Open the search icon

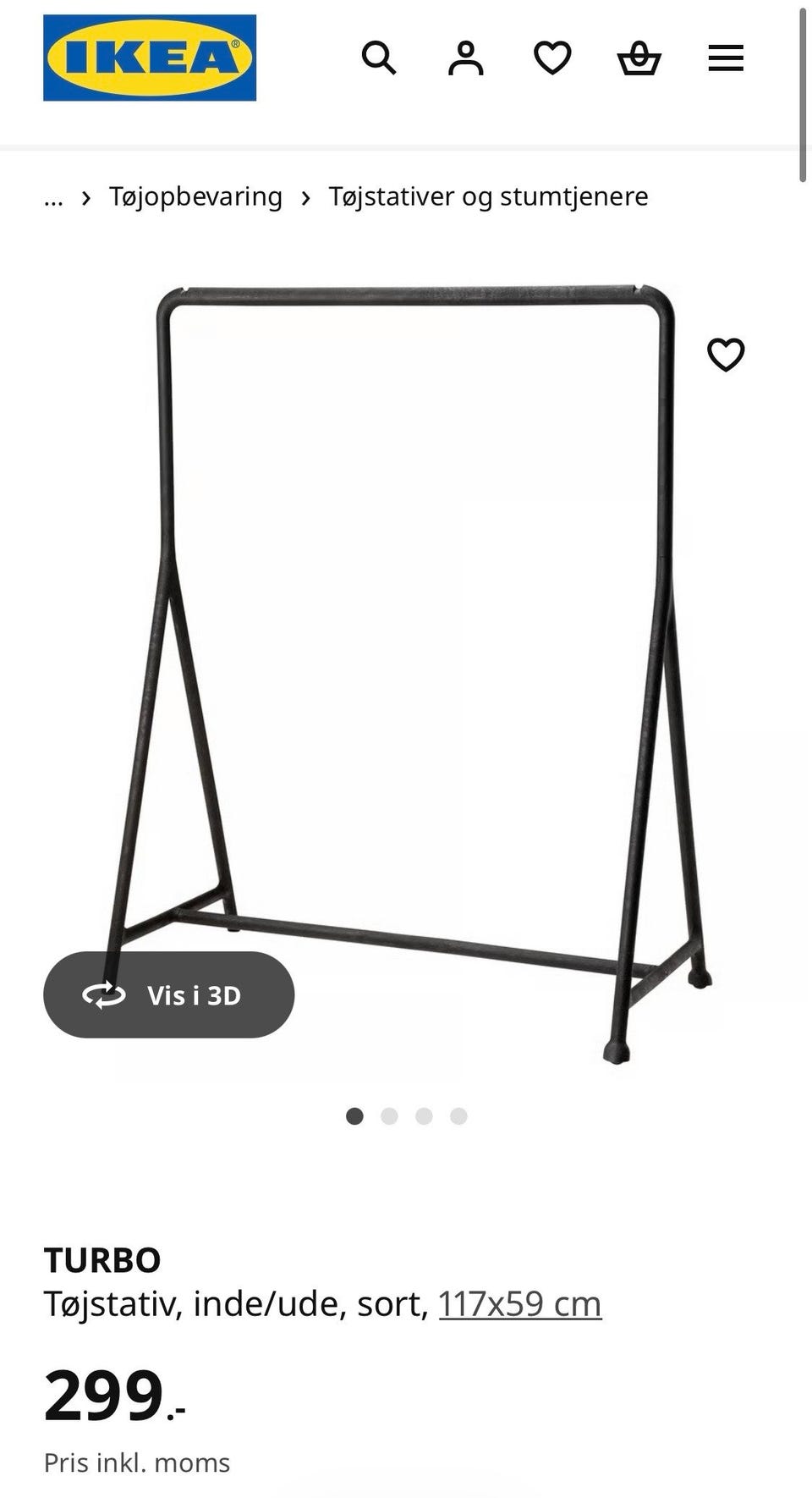(379, 58)
